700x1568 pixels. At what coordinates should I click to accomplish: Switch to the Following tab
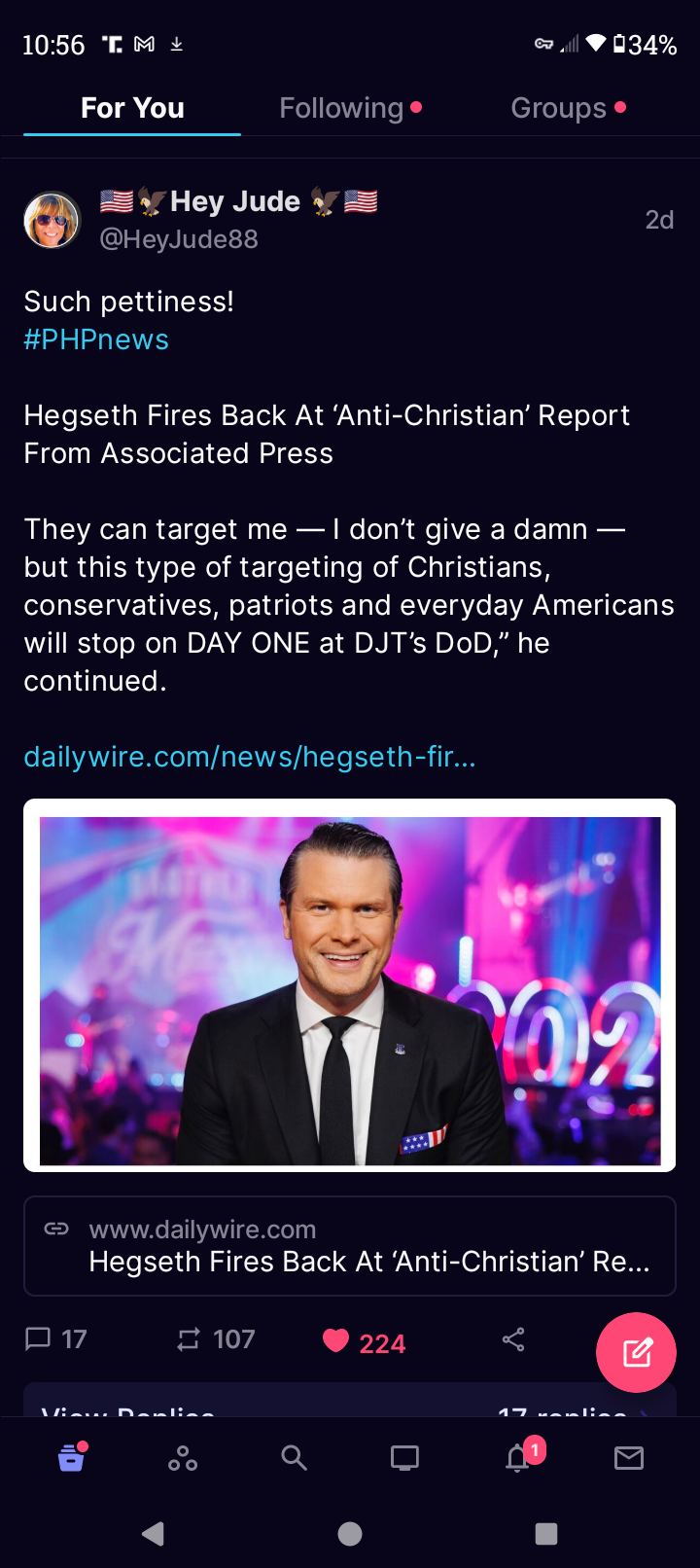click(x=350, y=108)
